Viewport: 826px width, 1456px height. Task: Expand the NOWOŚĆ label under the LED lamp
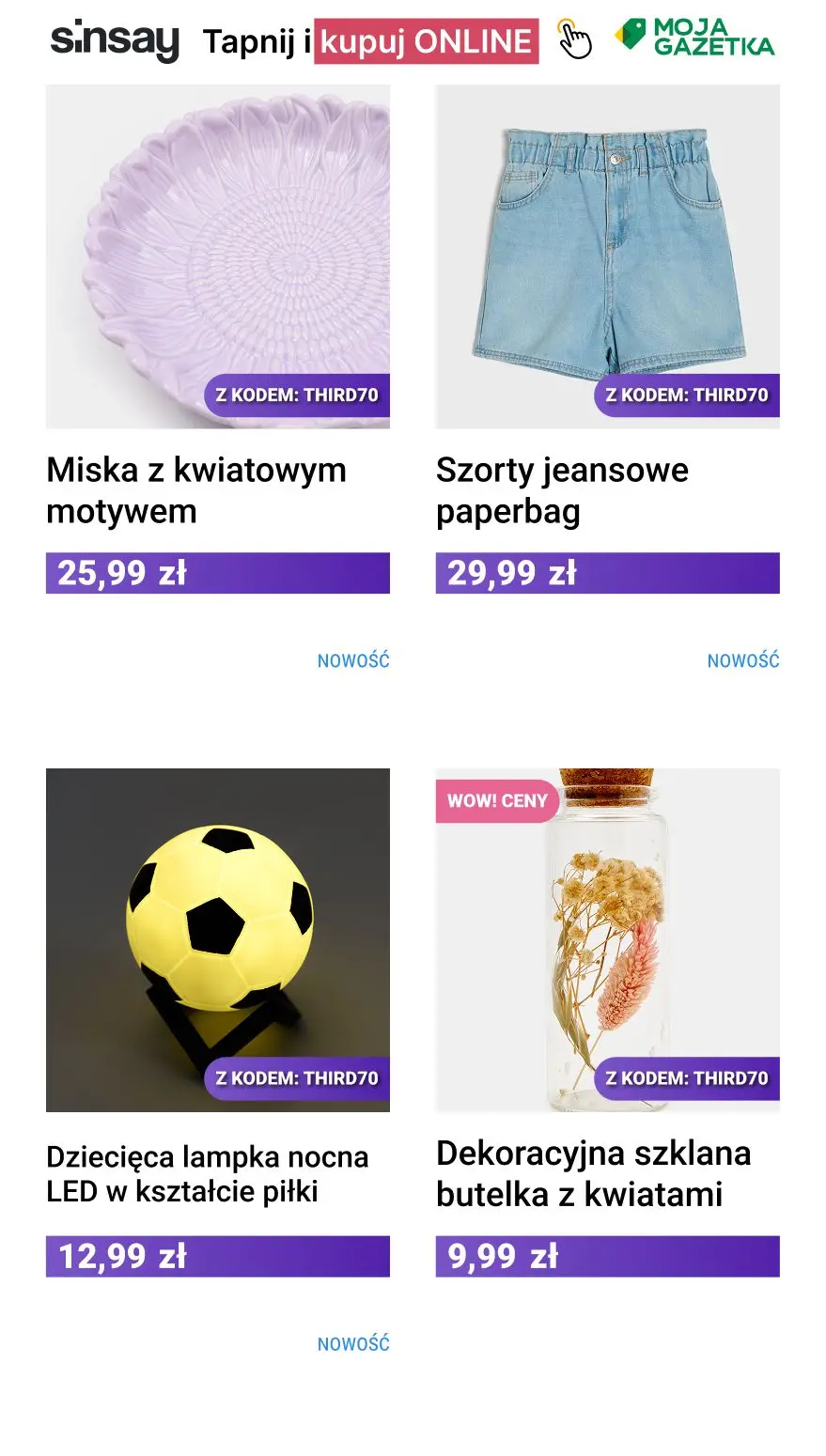point(352,1342)
